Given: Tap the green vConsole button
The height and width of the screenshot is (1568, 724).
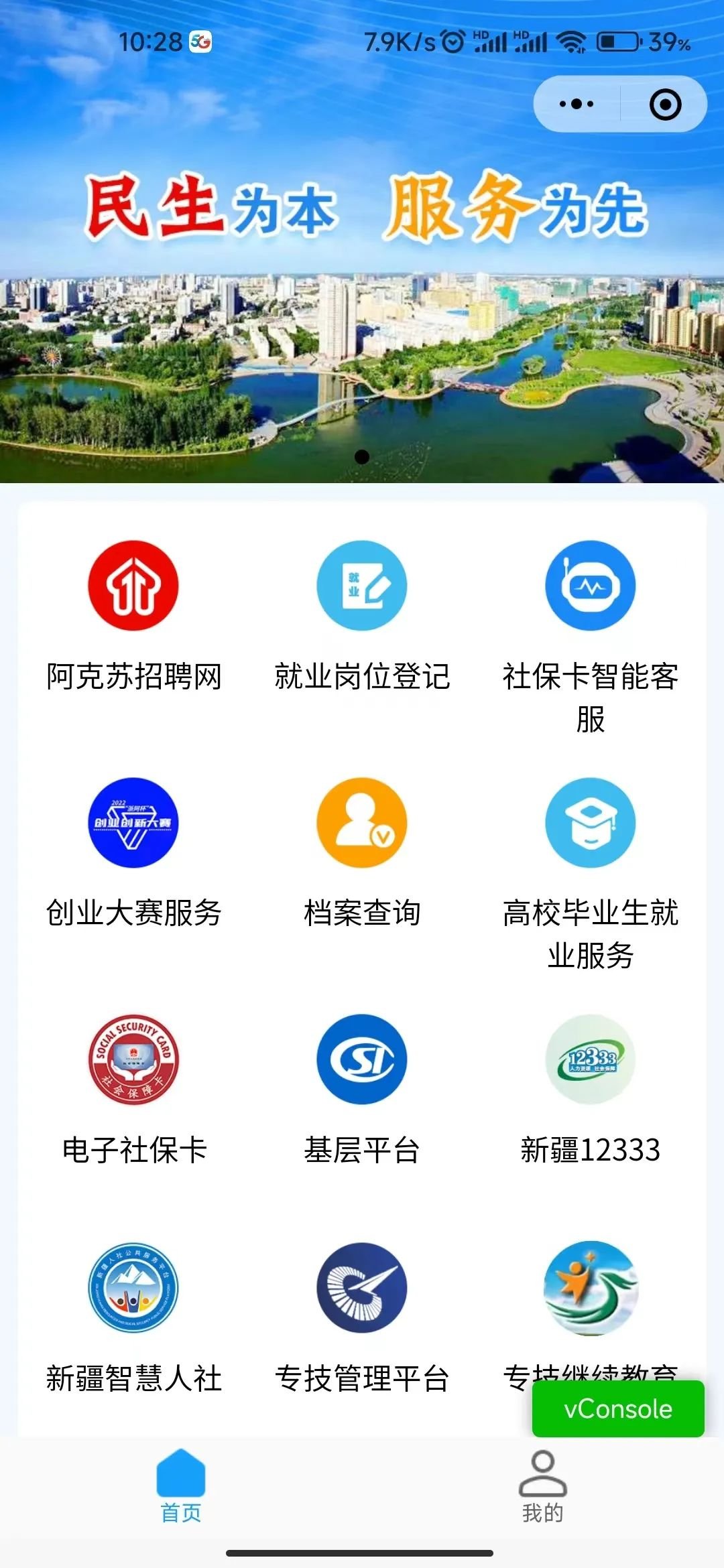Looking at the screenshot, I should click(x=618, y=1409).
